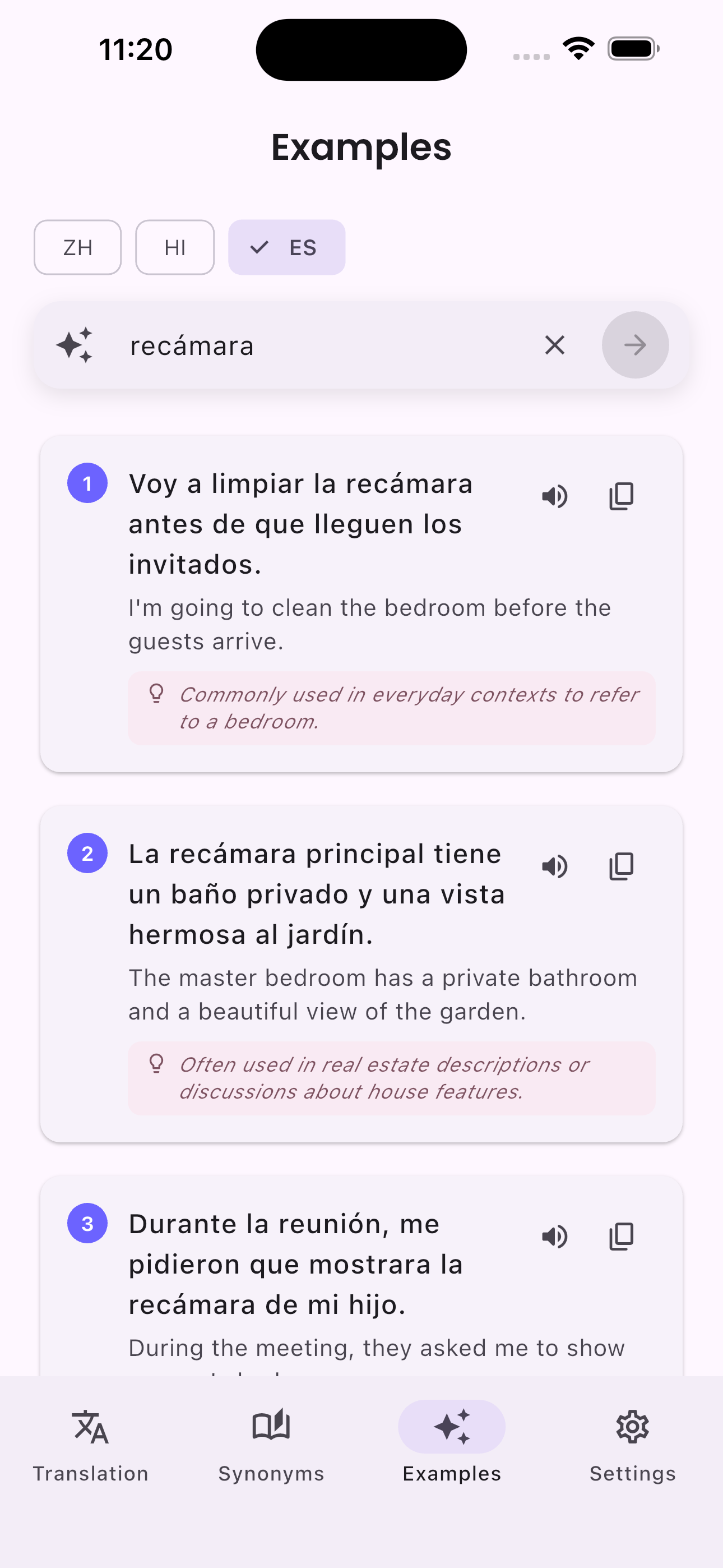This screenshot has height=1568, width=723.
Task: Play audio for the first example sentence
Action: pyautogui.click(x=554, y=496)
